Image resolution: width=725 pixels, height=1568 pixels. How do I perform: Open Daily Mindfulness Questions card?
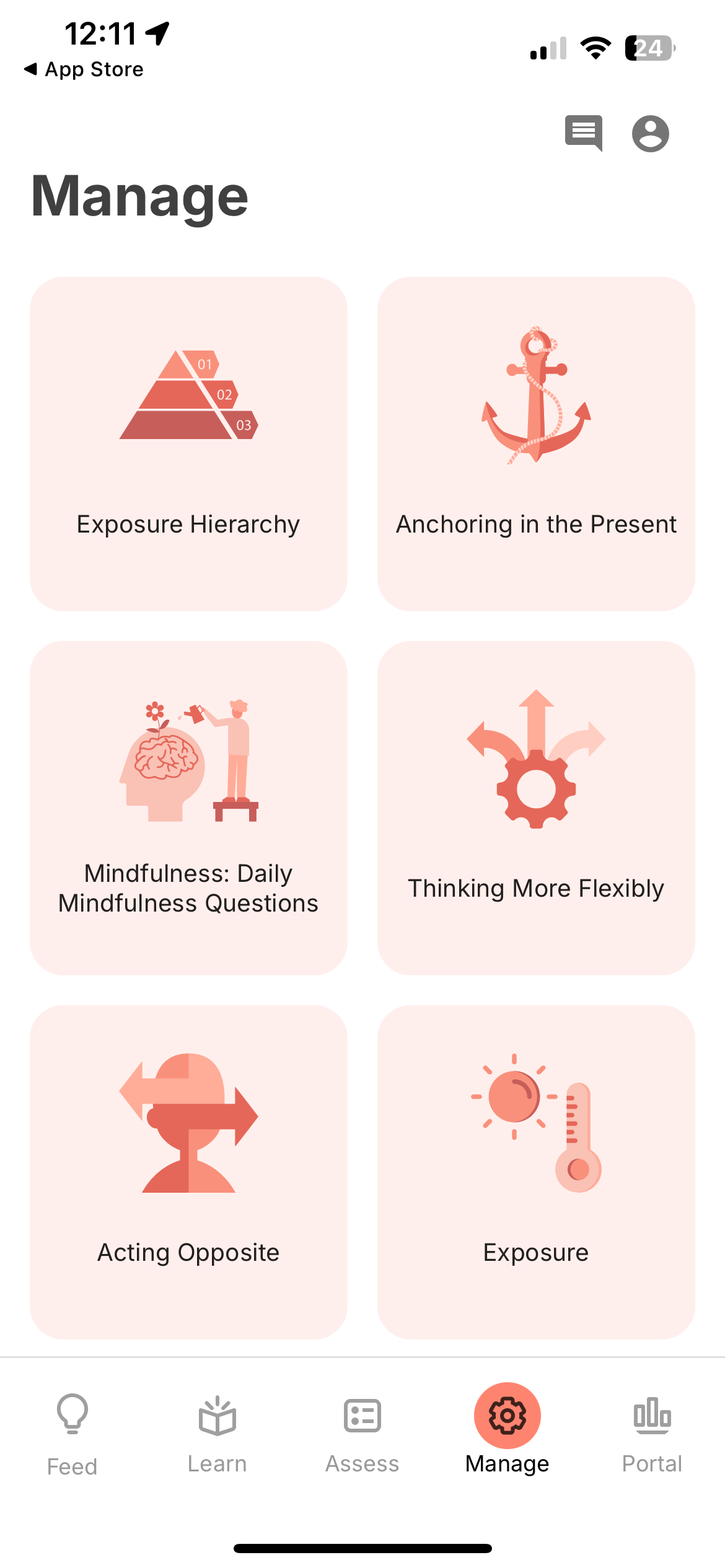[188, 808]
